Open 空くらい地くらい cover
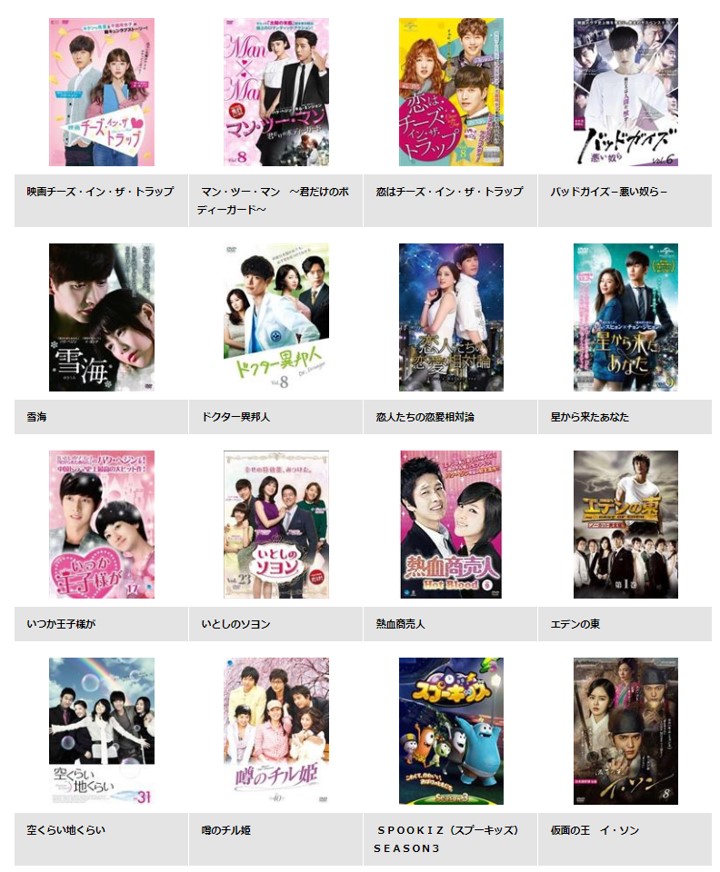Image resolution: width=720 pixels, height=872 pixels. (x=101, y=731)
